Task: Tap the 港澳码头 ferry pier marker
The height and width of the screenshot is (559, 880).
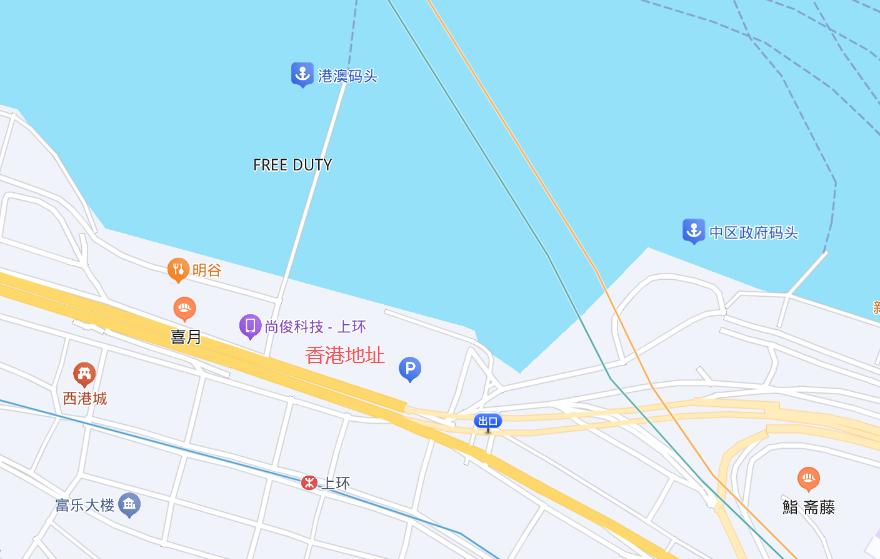Action: 302,74
